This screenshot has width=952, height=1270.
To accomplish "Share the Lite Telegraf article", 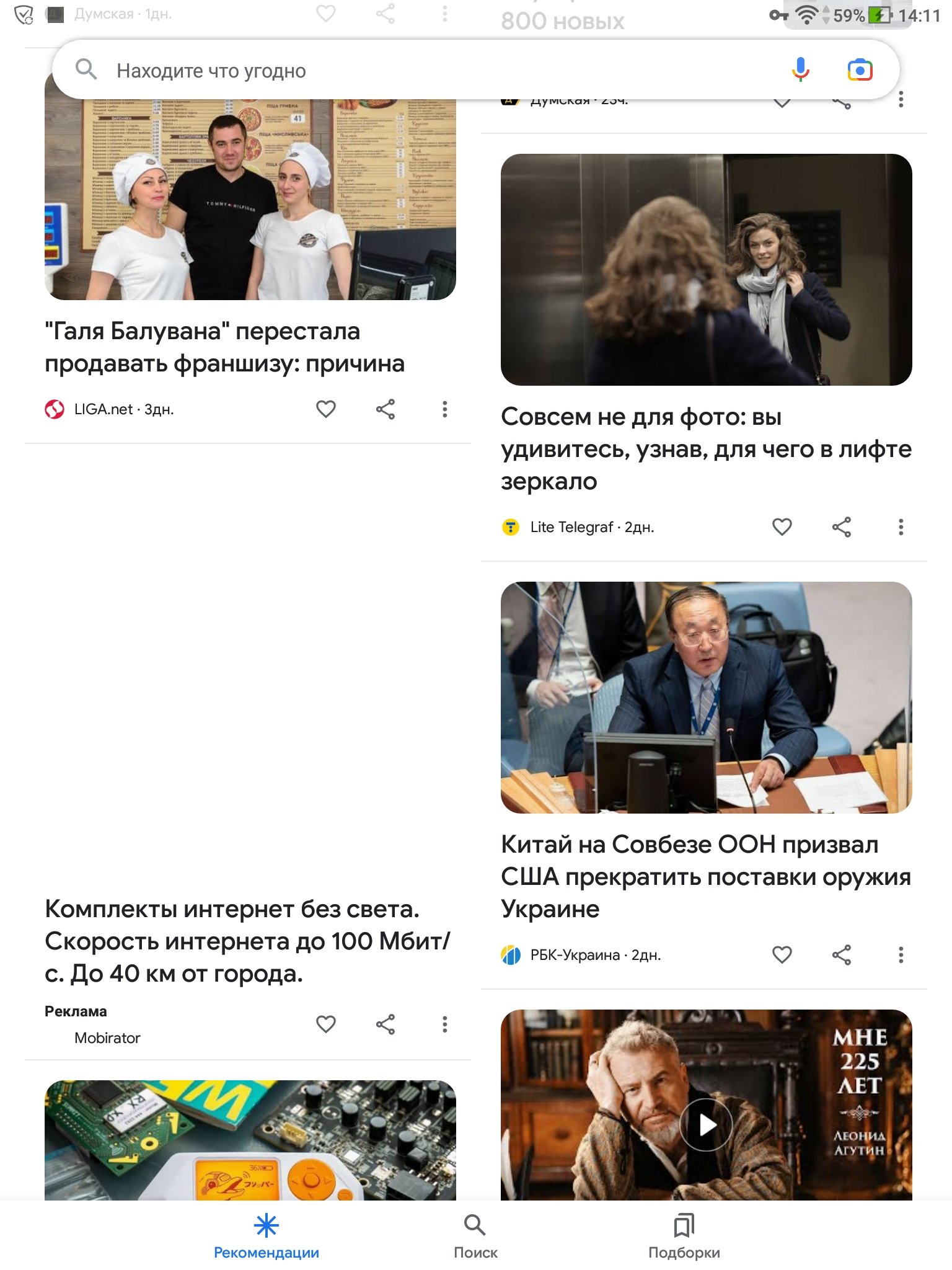I will (x=841, y=526).
